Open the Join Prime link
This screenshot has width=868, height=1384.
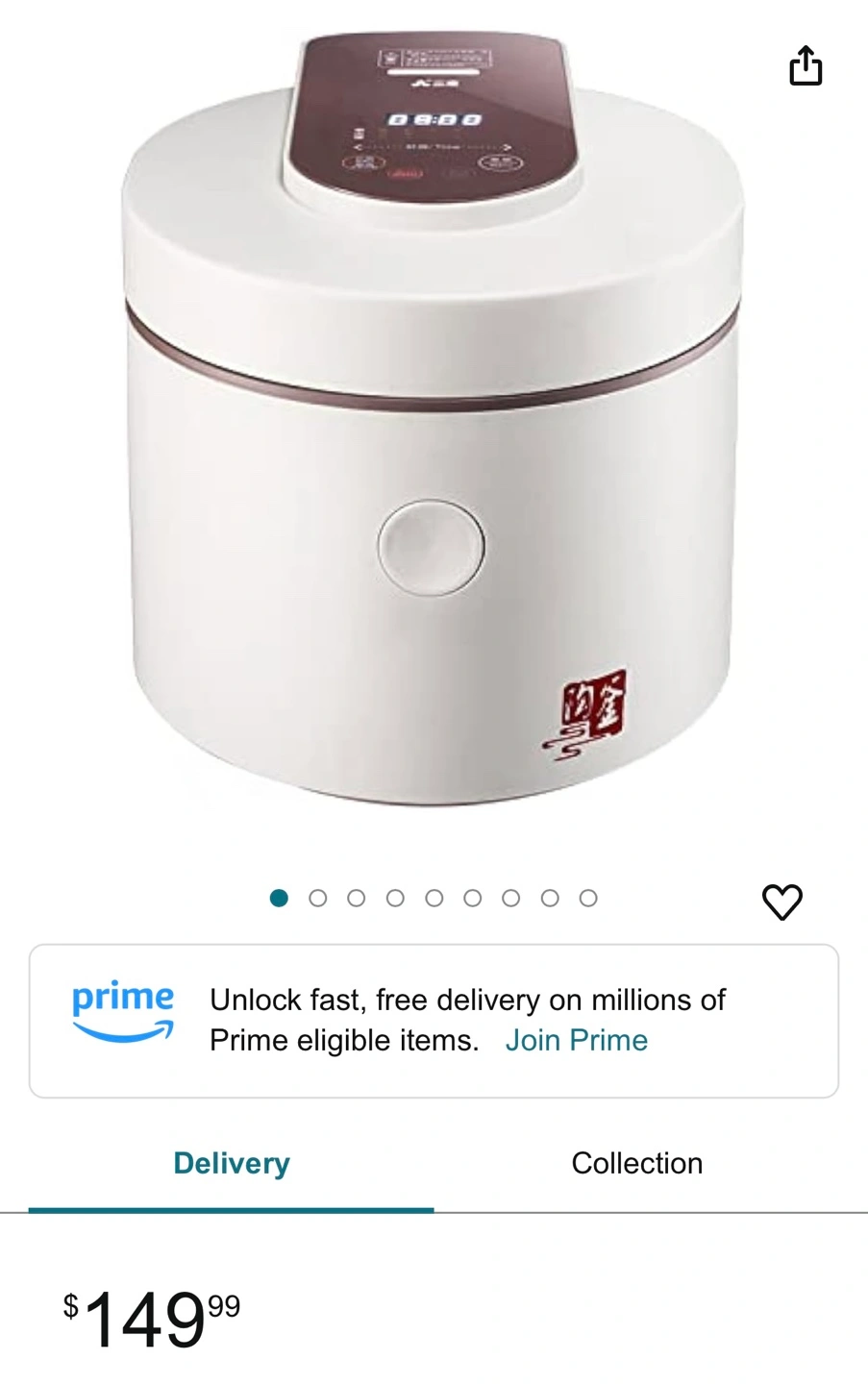(576, 1040)
